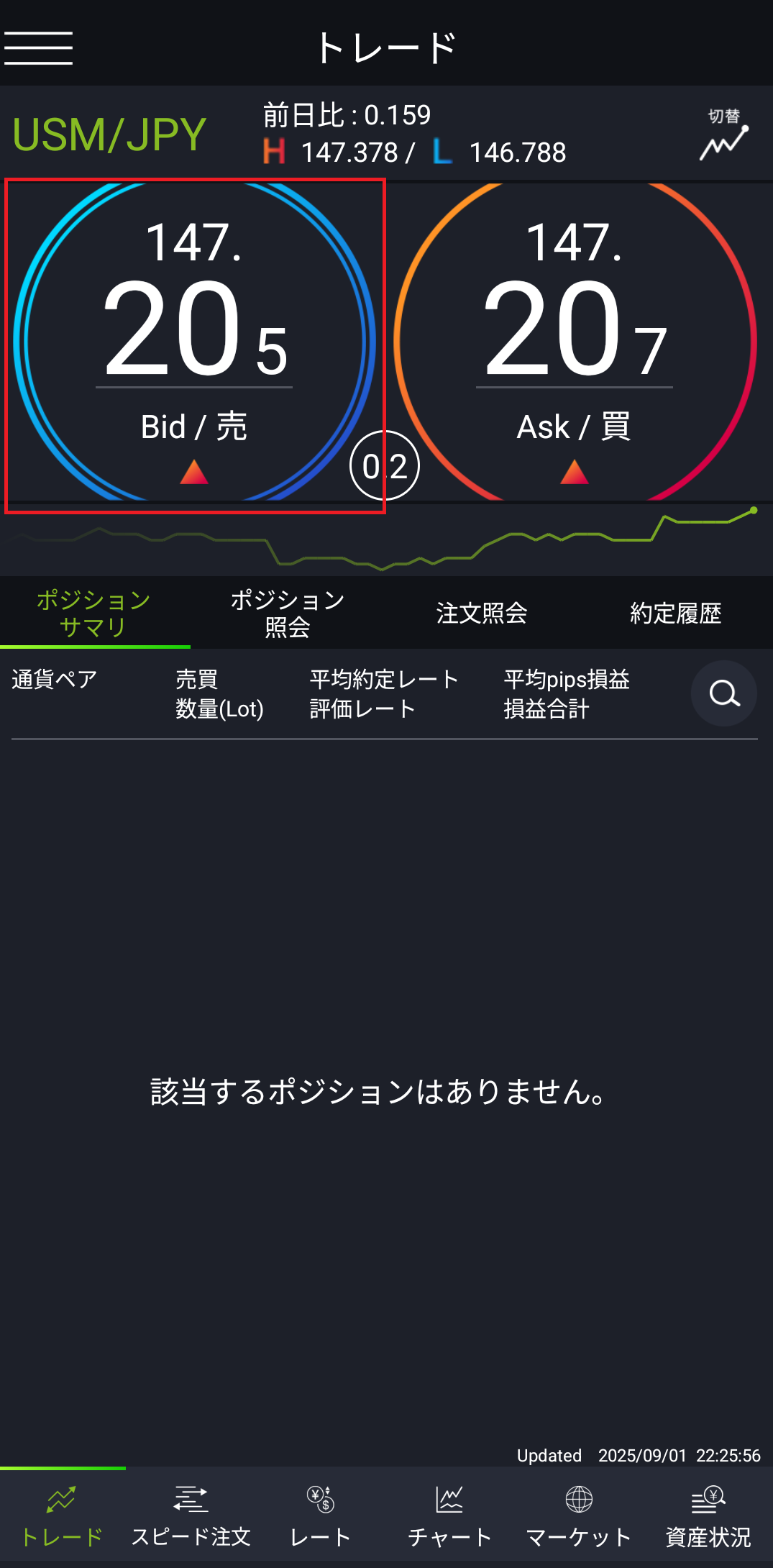Tap the Bid / 売 sell price circle
The height and width of the screenshot is (1568, 773).
pyautogui.click(x=194, y=342)
